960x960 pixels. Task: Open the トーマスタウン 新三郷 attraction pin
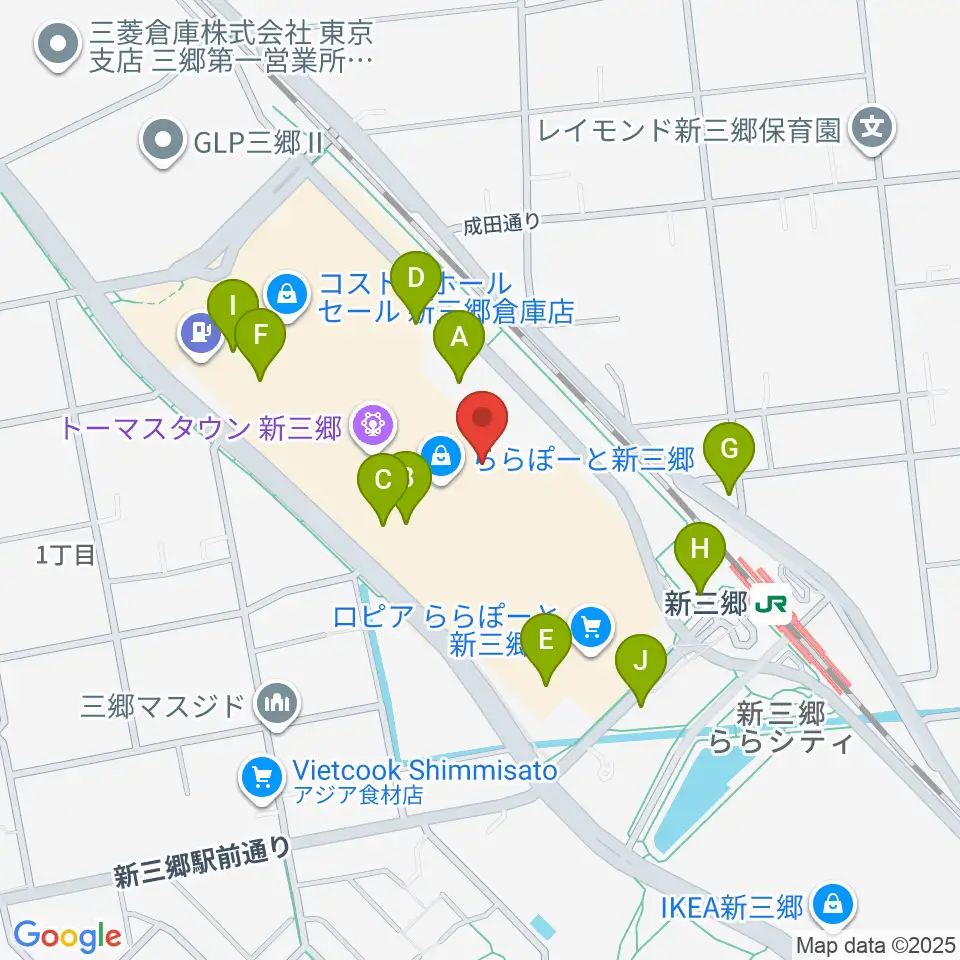373,426
